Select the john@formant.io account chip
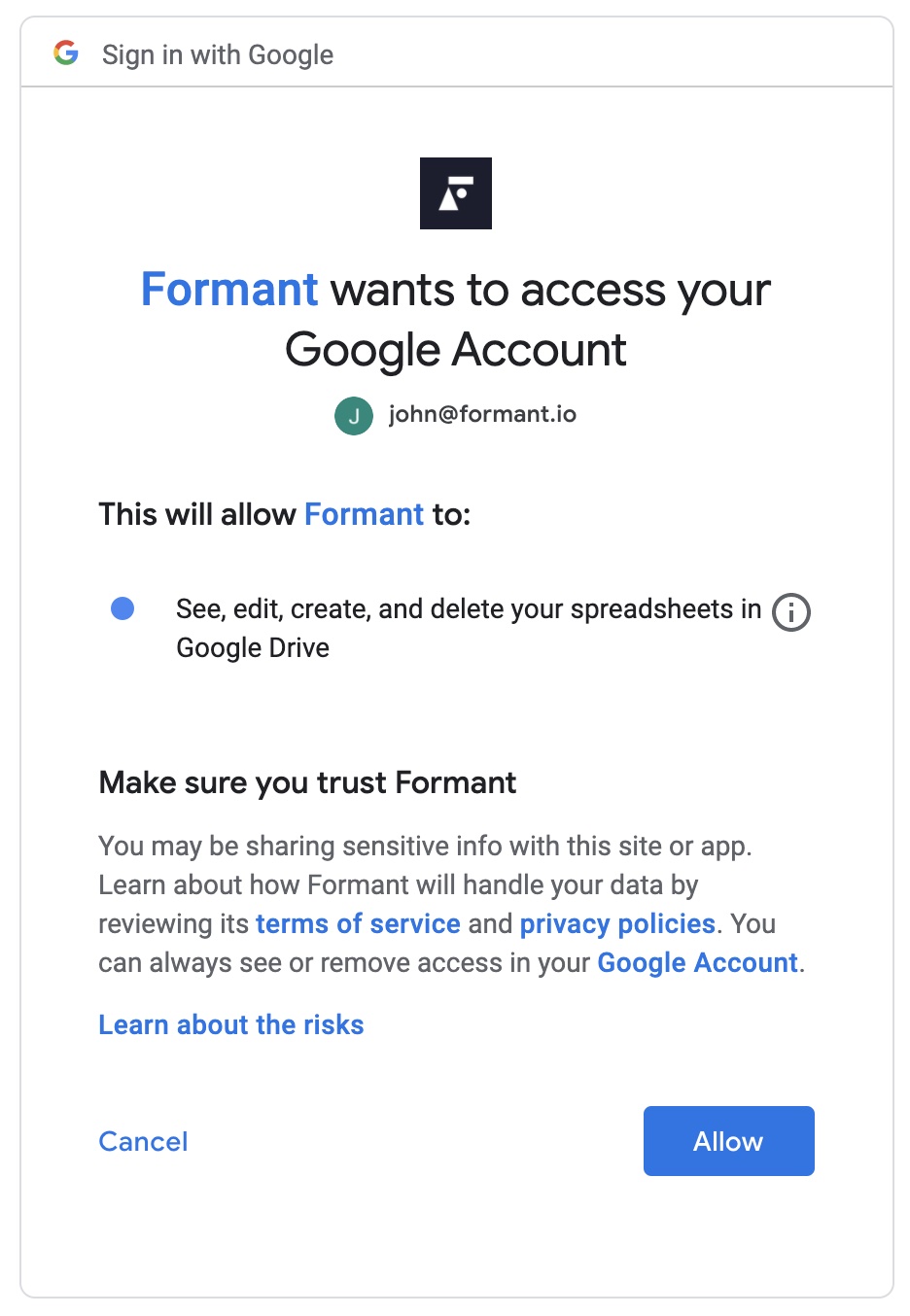 pos(455,415)
